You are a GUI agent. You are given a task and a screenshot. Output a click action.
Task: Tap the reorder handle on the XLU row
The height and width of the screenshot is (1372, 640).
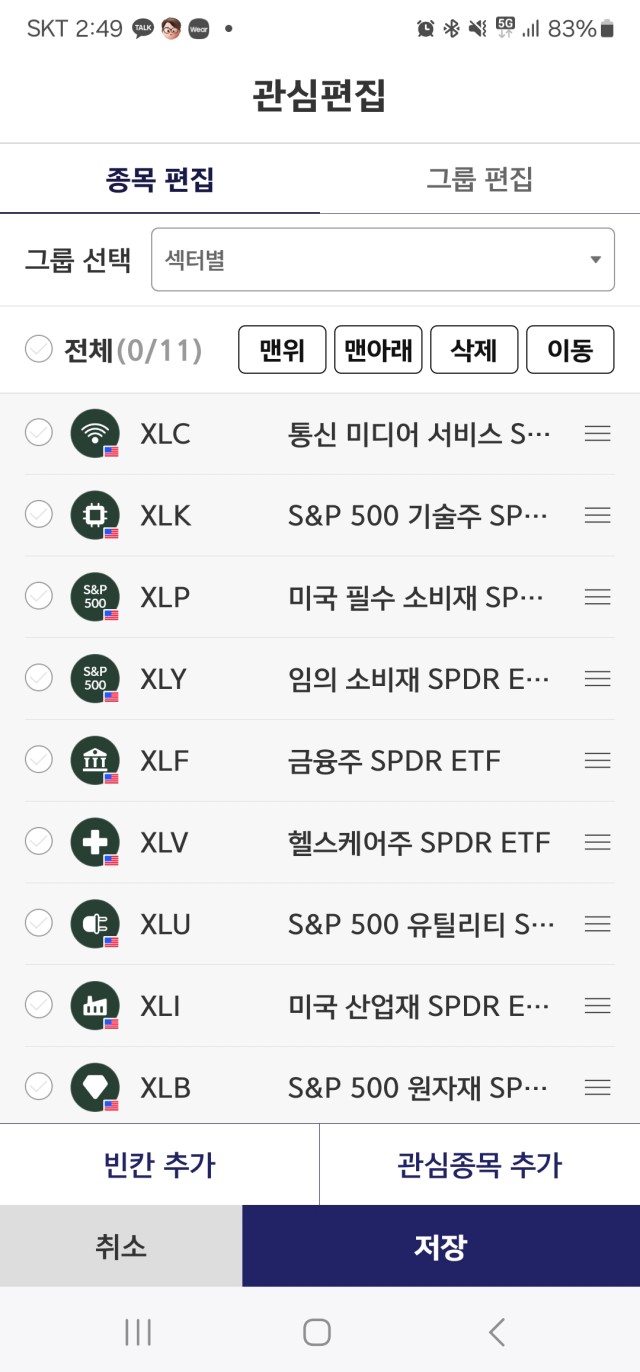pos(597,924)
